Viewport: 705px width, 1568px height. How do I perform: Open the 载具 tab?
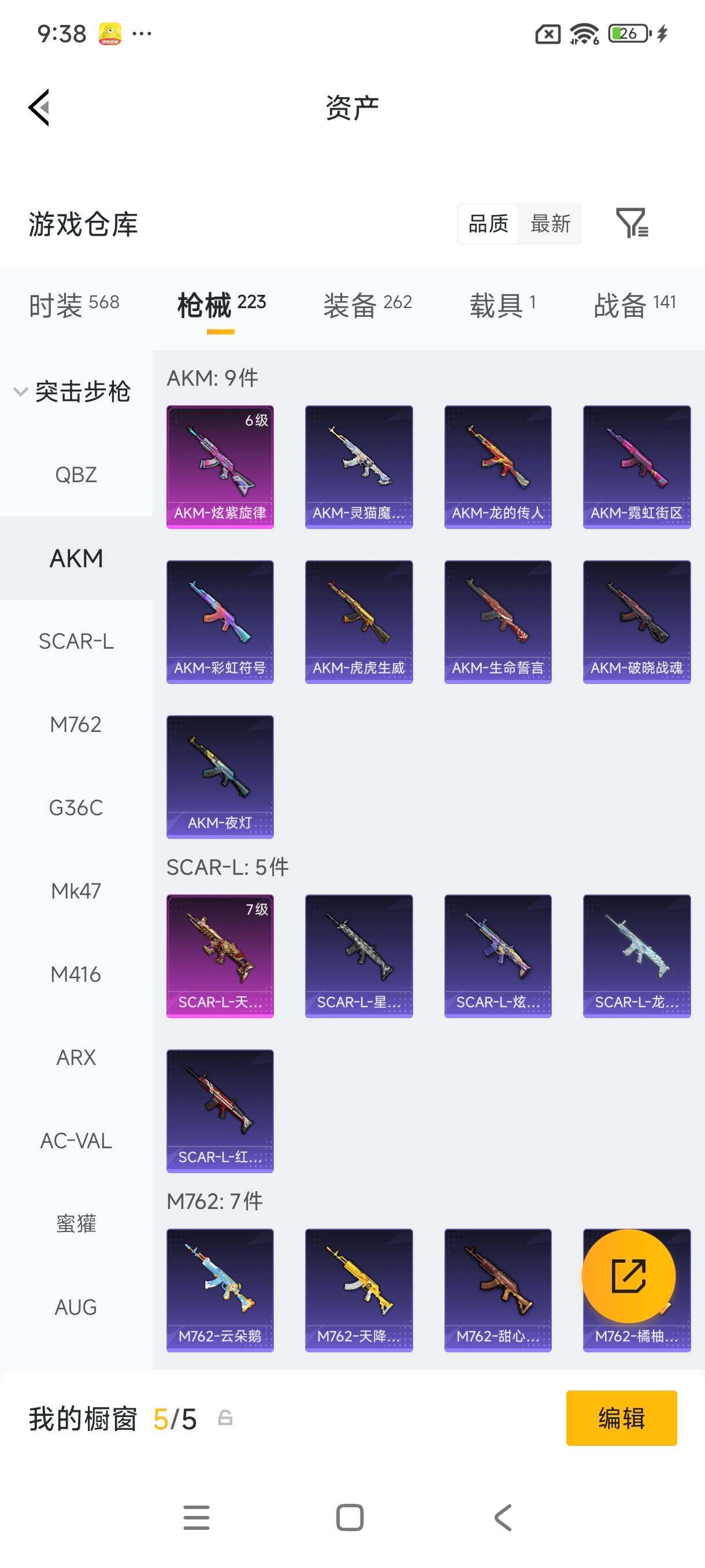point(502,304)
